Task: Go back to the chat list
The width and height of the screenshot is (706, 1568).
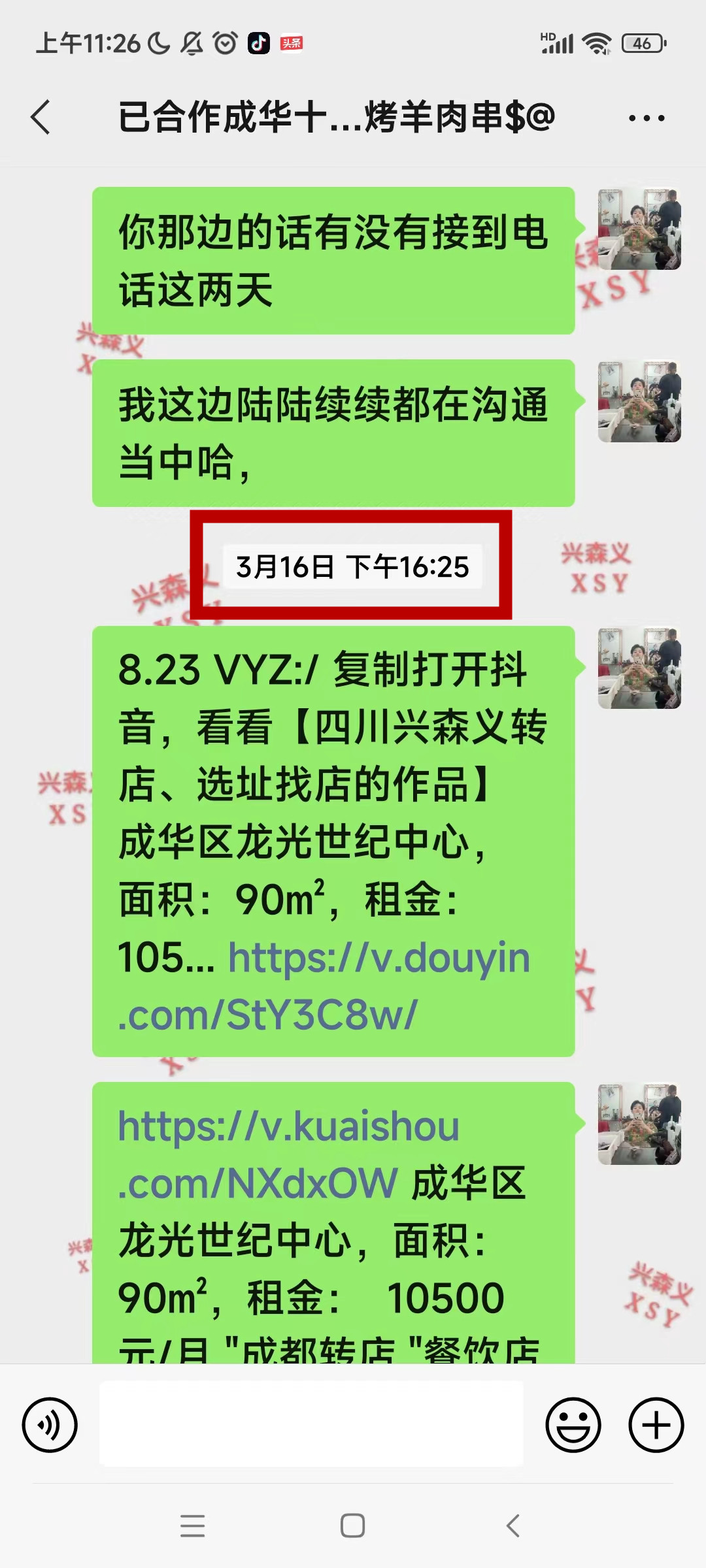Action: (x=41, y=118)
